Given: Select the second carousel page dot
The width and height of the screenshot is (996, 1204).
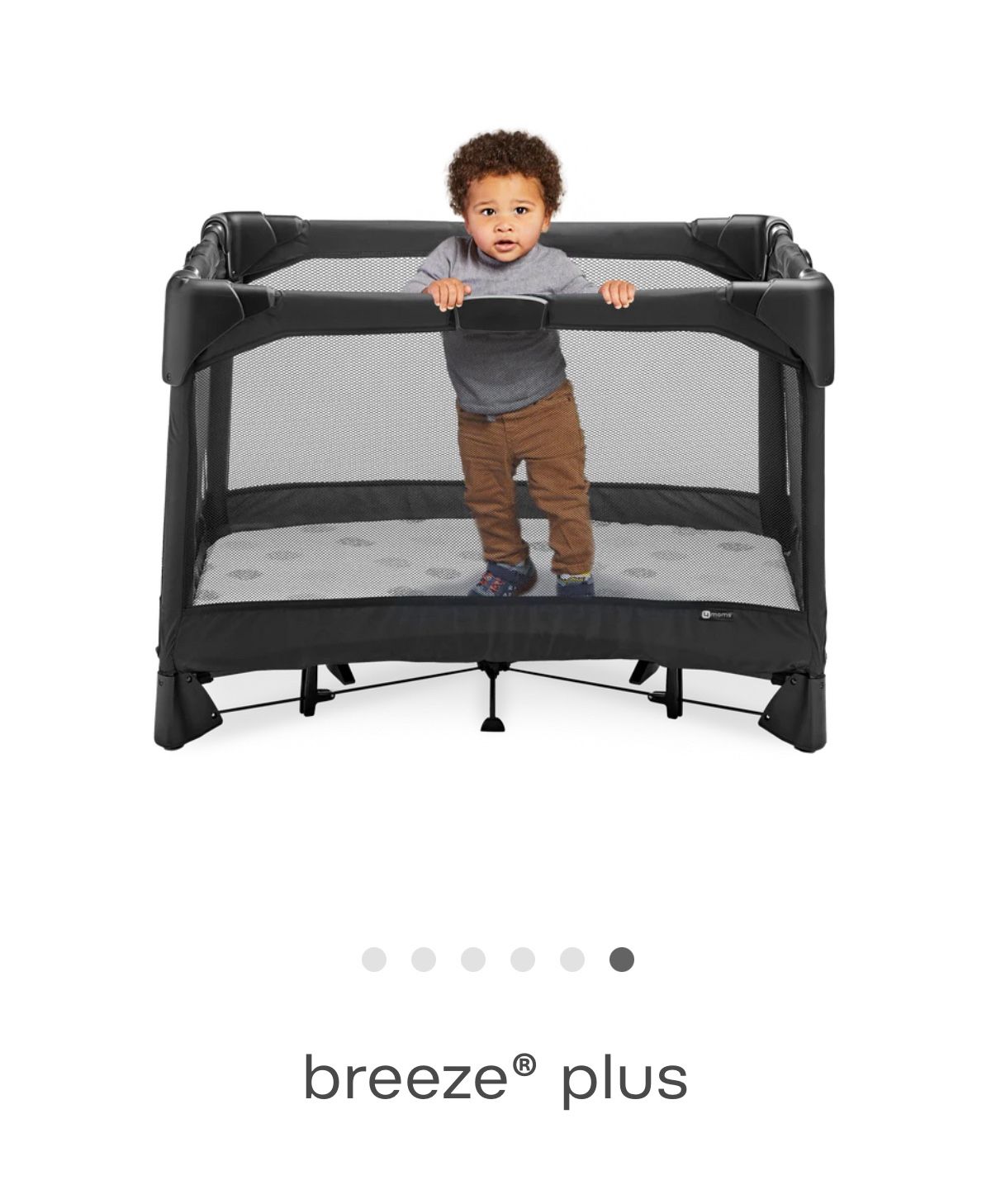Looking at the screenshot, I should (x=424, y=959).
